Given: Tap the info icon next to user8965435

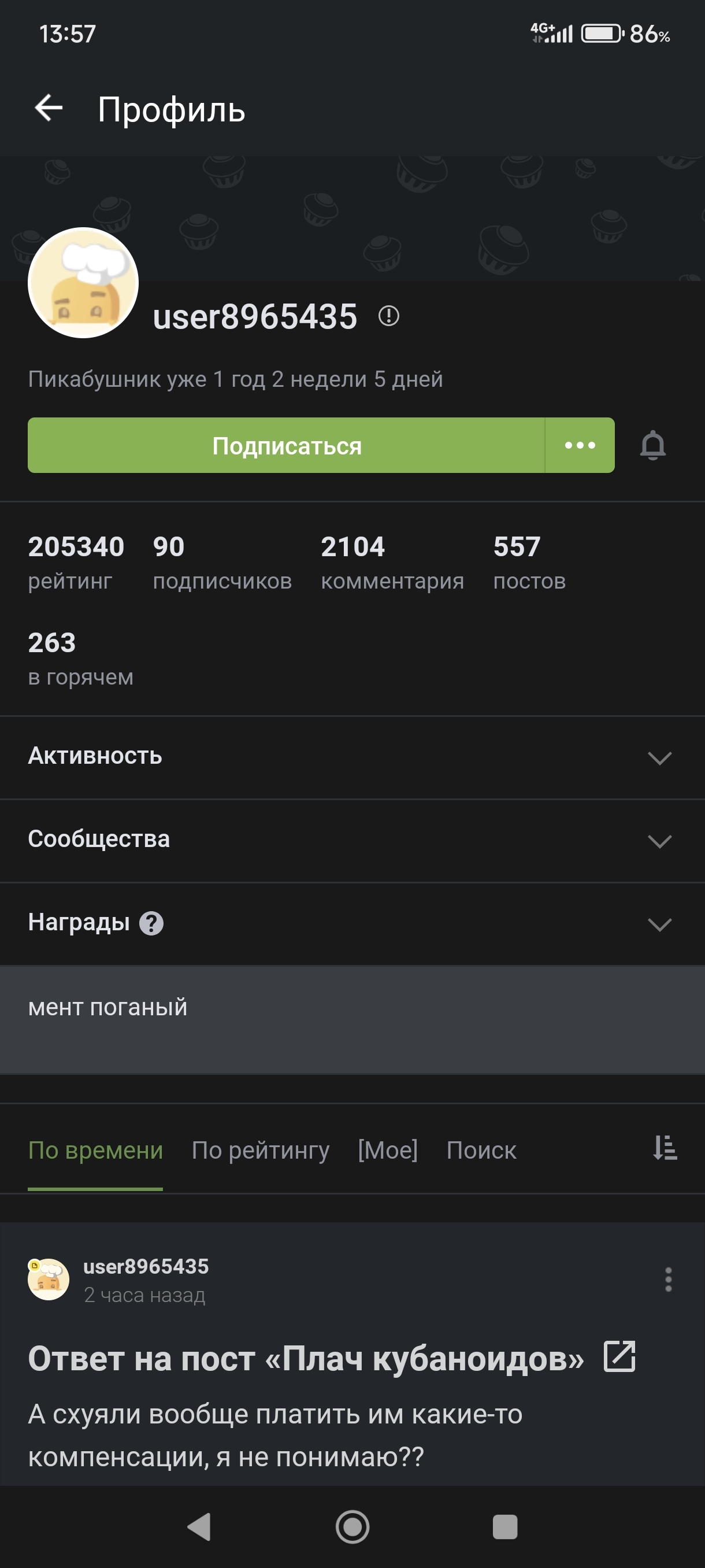Looking at the screenshot, I should coord(389,316).
